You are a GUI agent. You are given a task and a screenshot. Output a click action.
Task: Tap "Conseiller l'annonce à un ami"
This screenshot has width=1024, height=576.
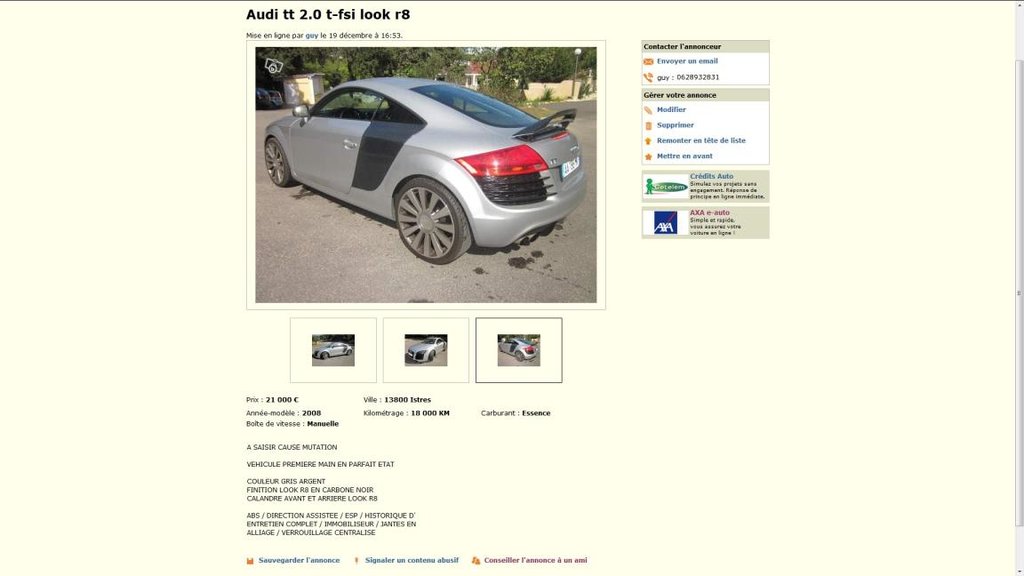(535, 560)
